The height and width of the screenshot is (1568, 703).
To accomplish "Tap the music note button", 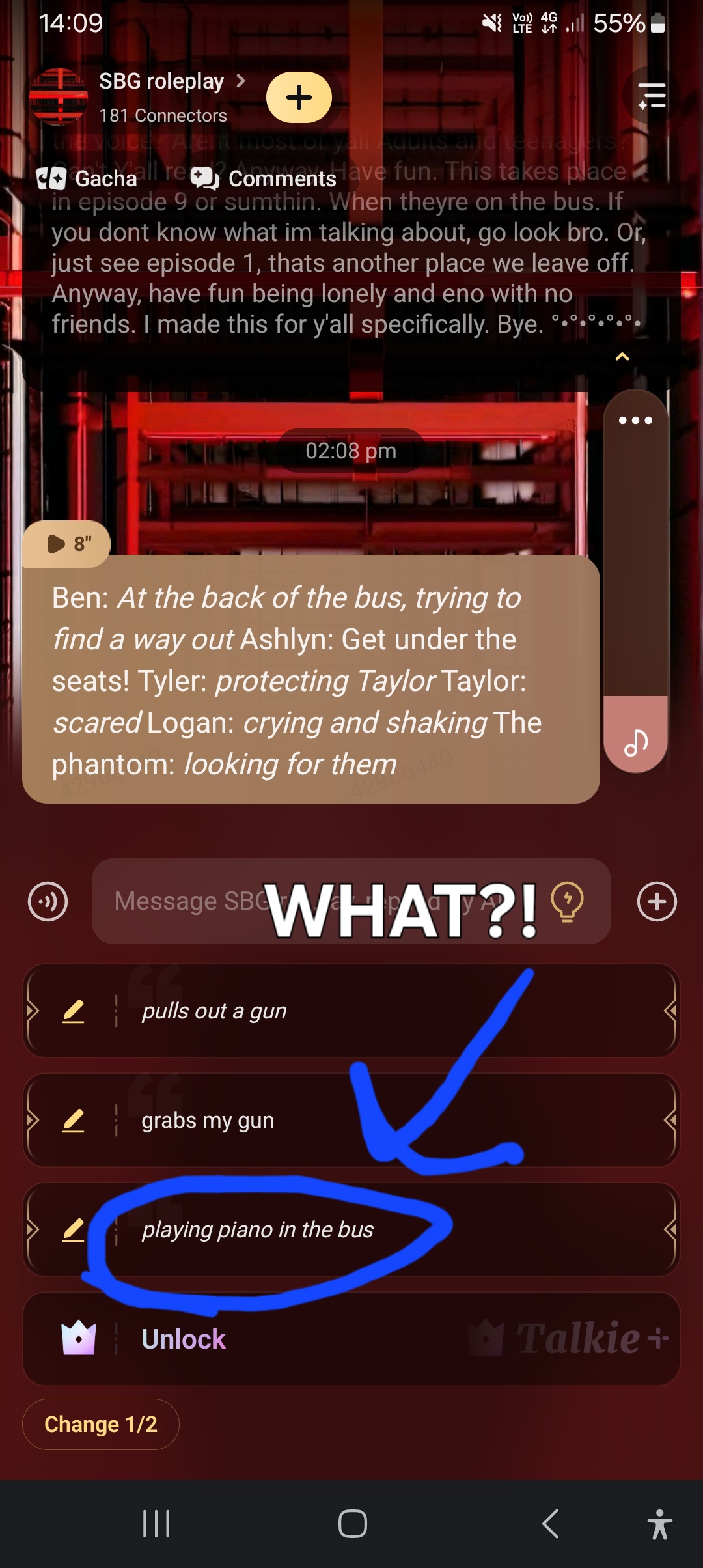I will click(x=635, y=742).
